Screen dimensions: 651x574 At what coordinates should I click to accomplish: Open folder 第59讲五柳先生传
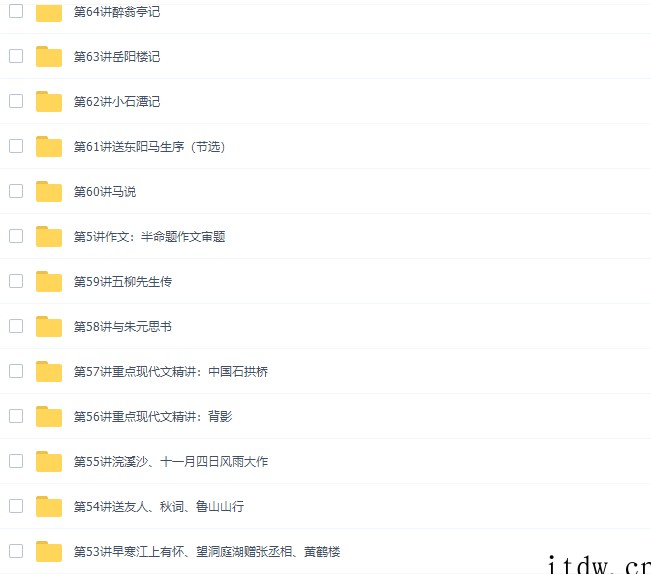click(x=122, y=282)
